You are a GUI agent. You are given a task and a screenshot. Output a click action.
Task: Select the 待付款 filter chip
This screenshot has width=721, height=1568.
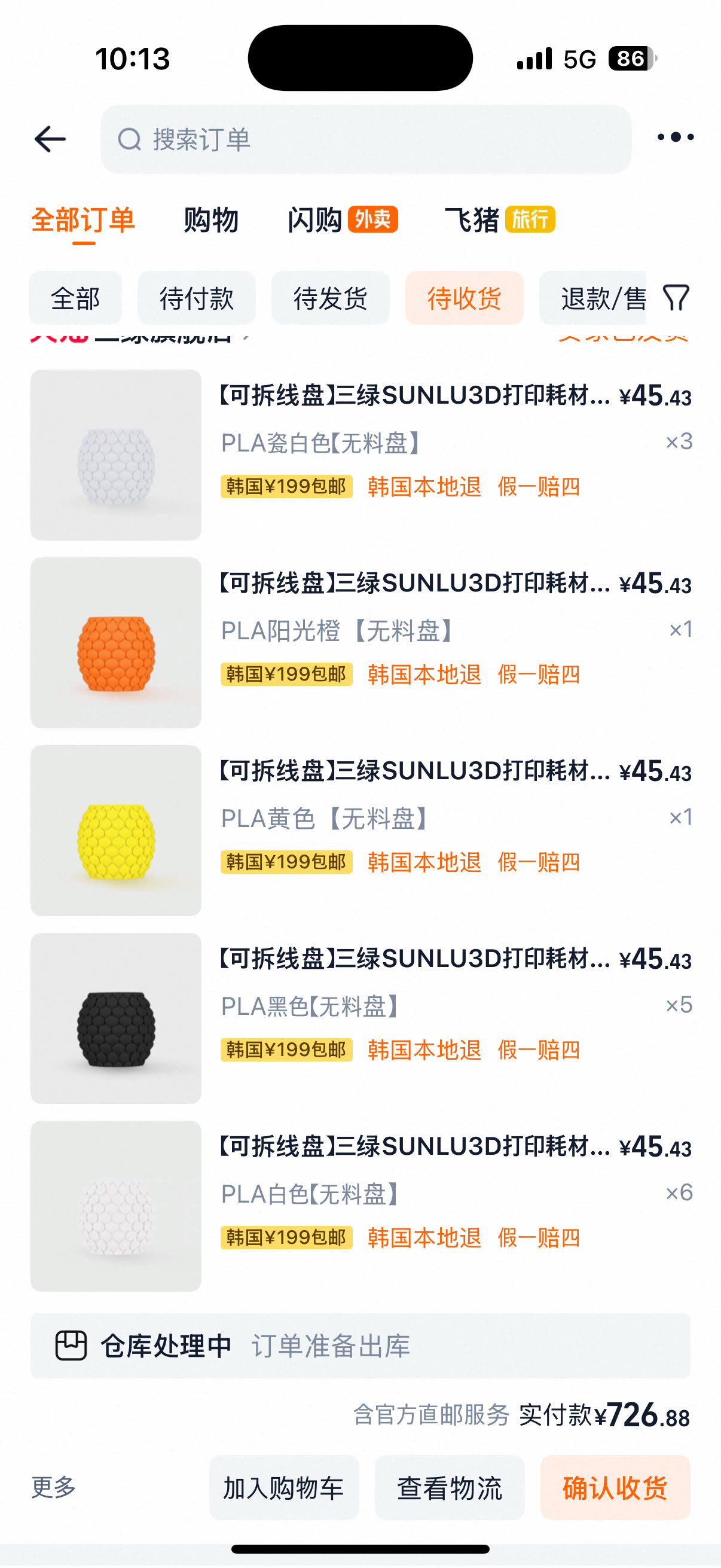(x=196, y=298)
